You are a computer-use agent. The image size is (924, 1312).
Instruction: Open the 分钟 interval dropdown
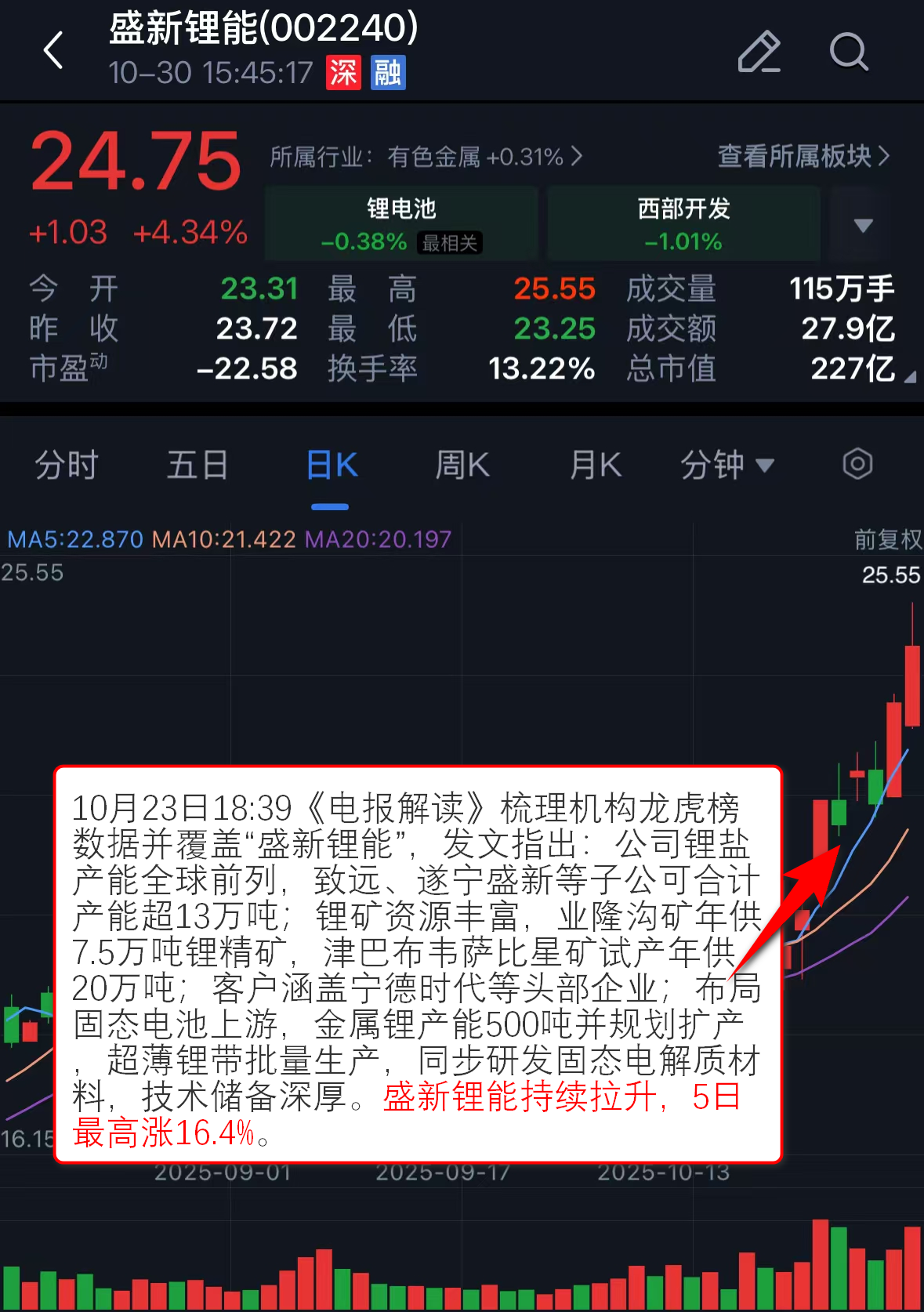[726, 465]
